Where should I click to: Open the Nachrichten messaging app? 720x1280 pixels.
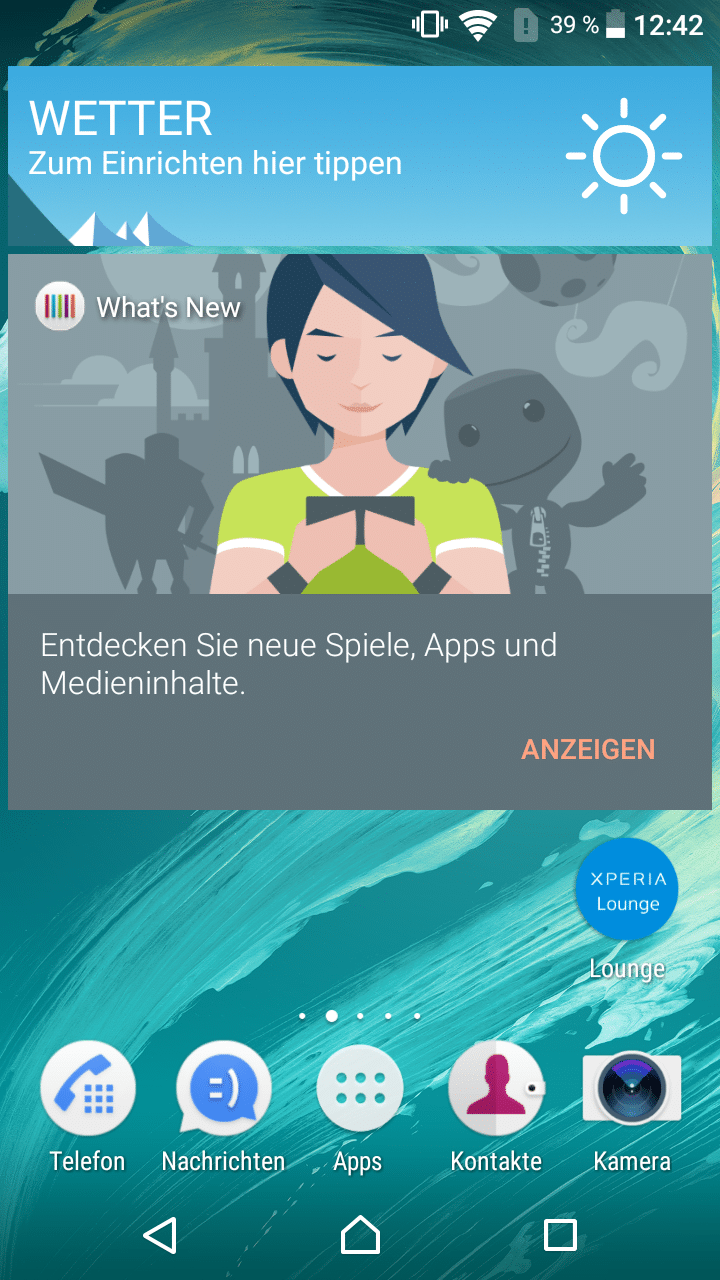(x=223, y=1090)
